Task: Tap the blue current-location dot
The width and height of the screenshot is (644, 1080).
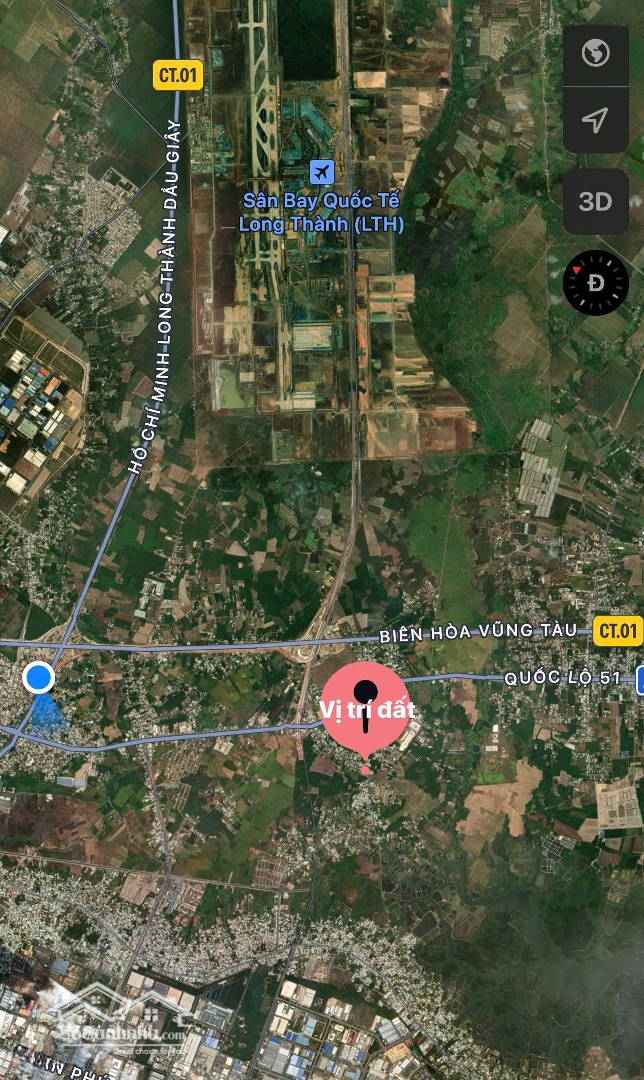Action: [39, 678]
